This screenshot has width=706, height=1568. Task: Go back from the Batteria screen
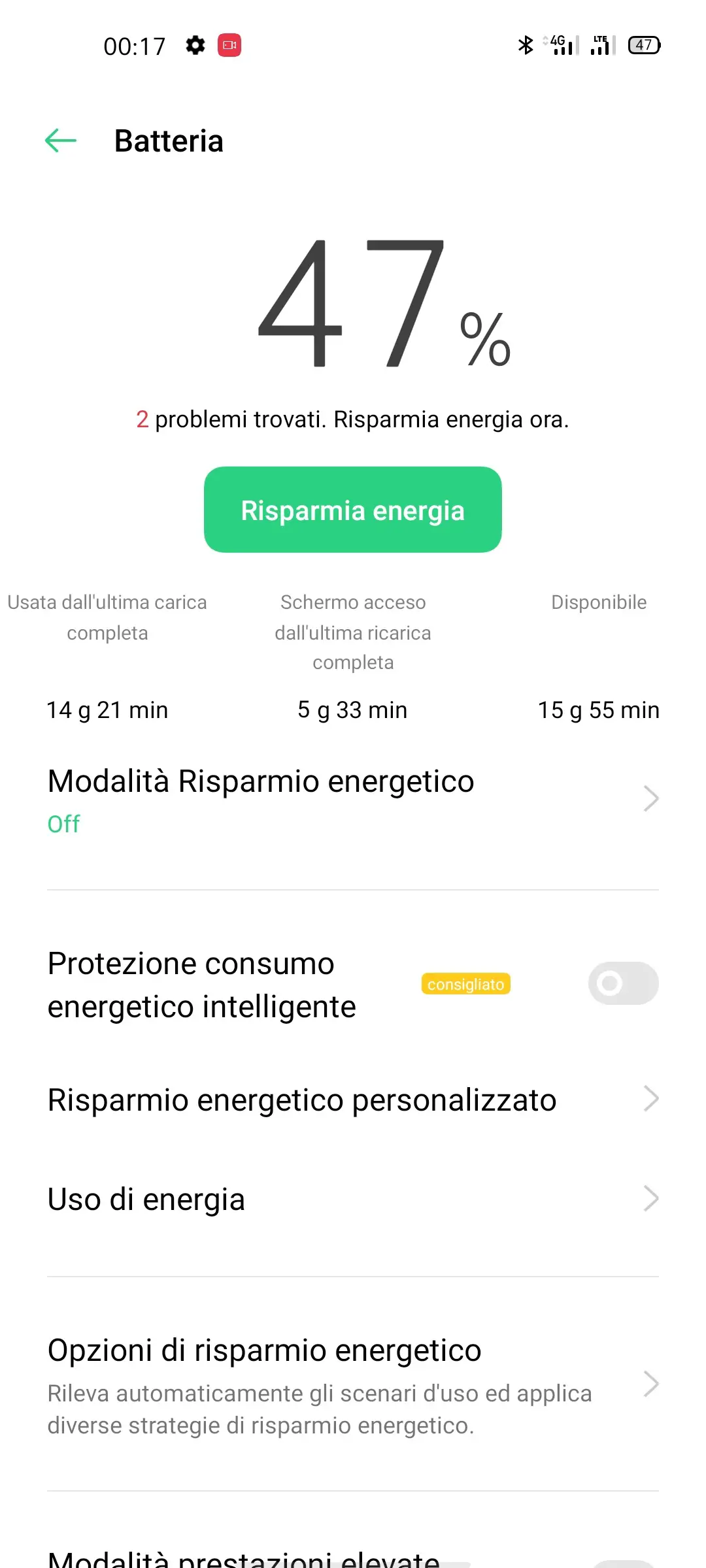coord(61,140)
